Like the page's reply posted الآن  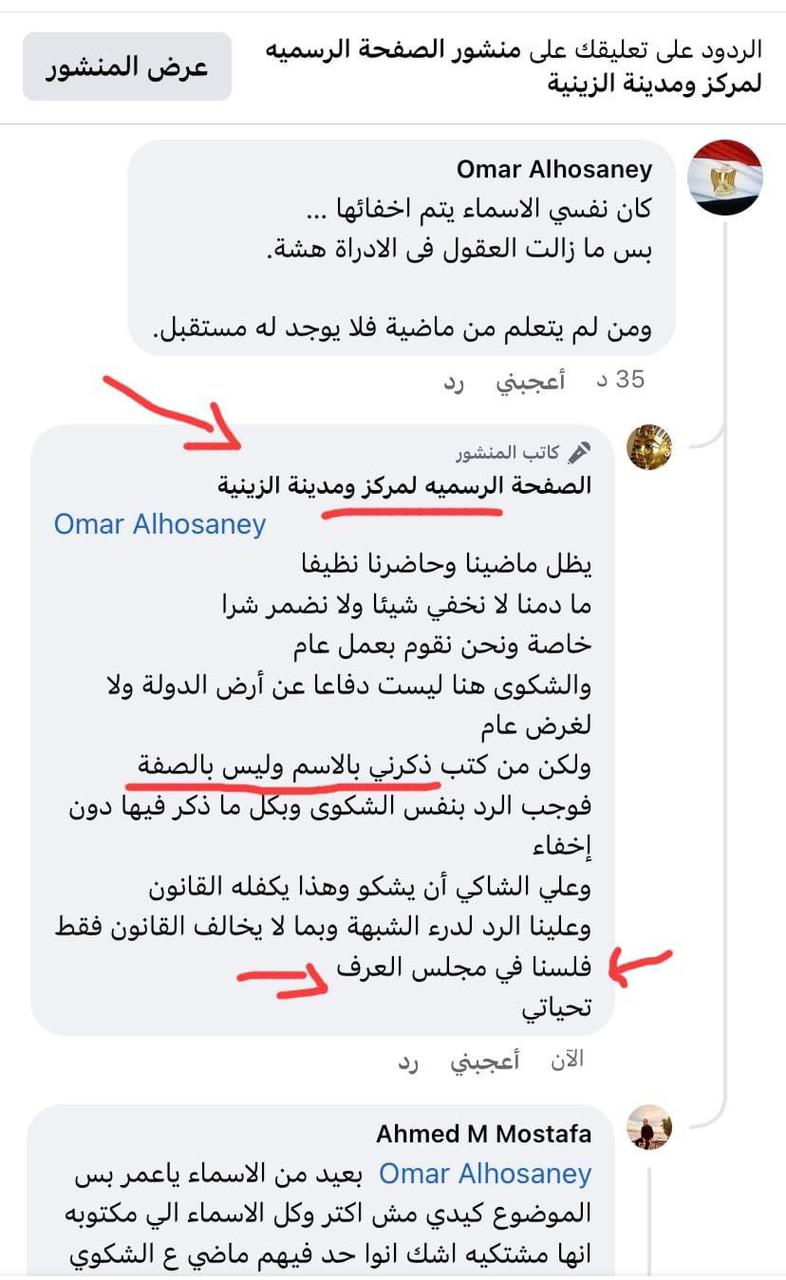click(483, 1061)
